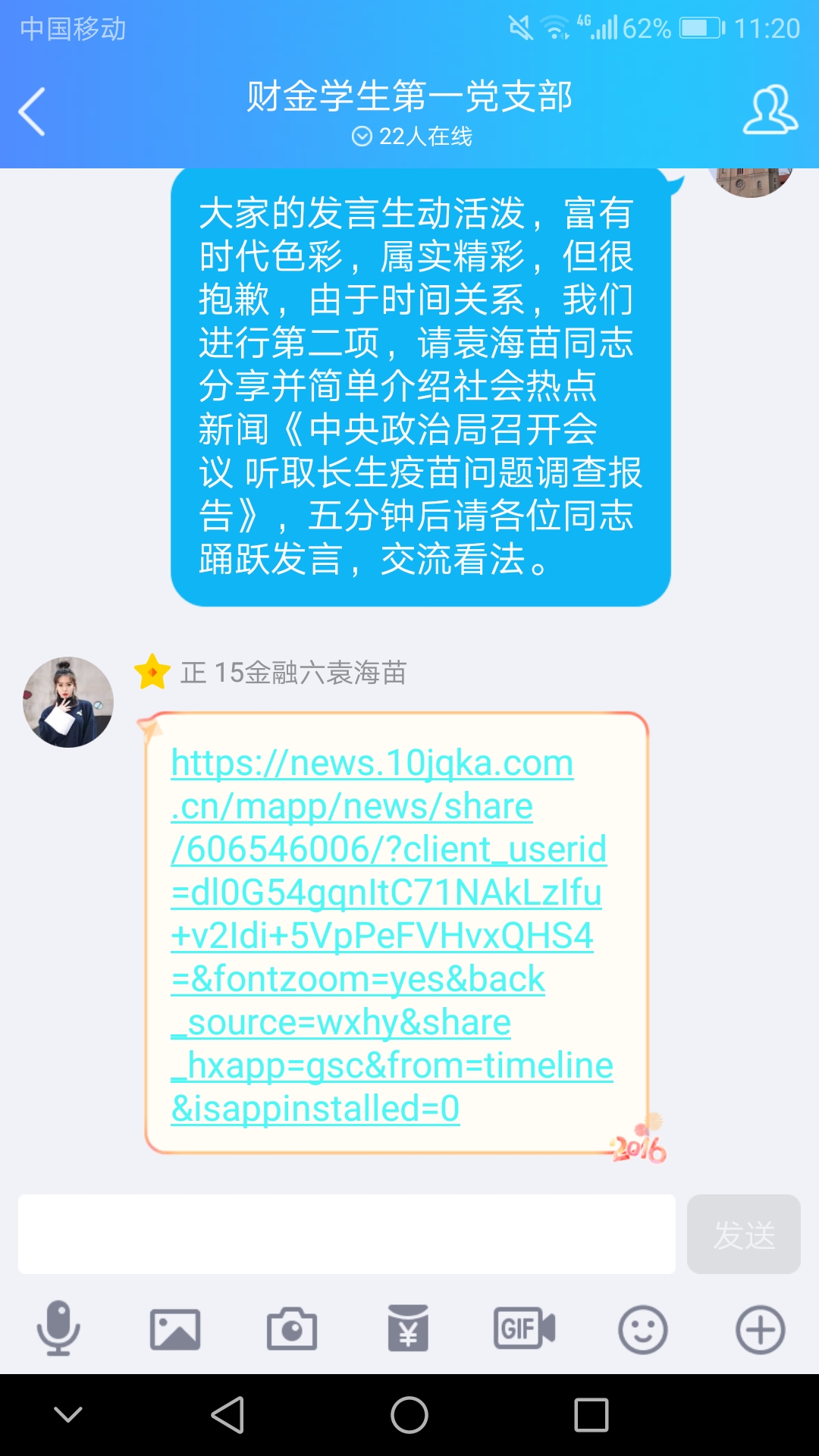This screenshot has width=819, height=1456.
Task: Record a voice message
Action: (58, 1329)
